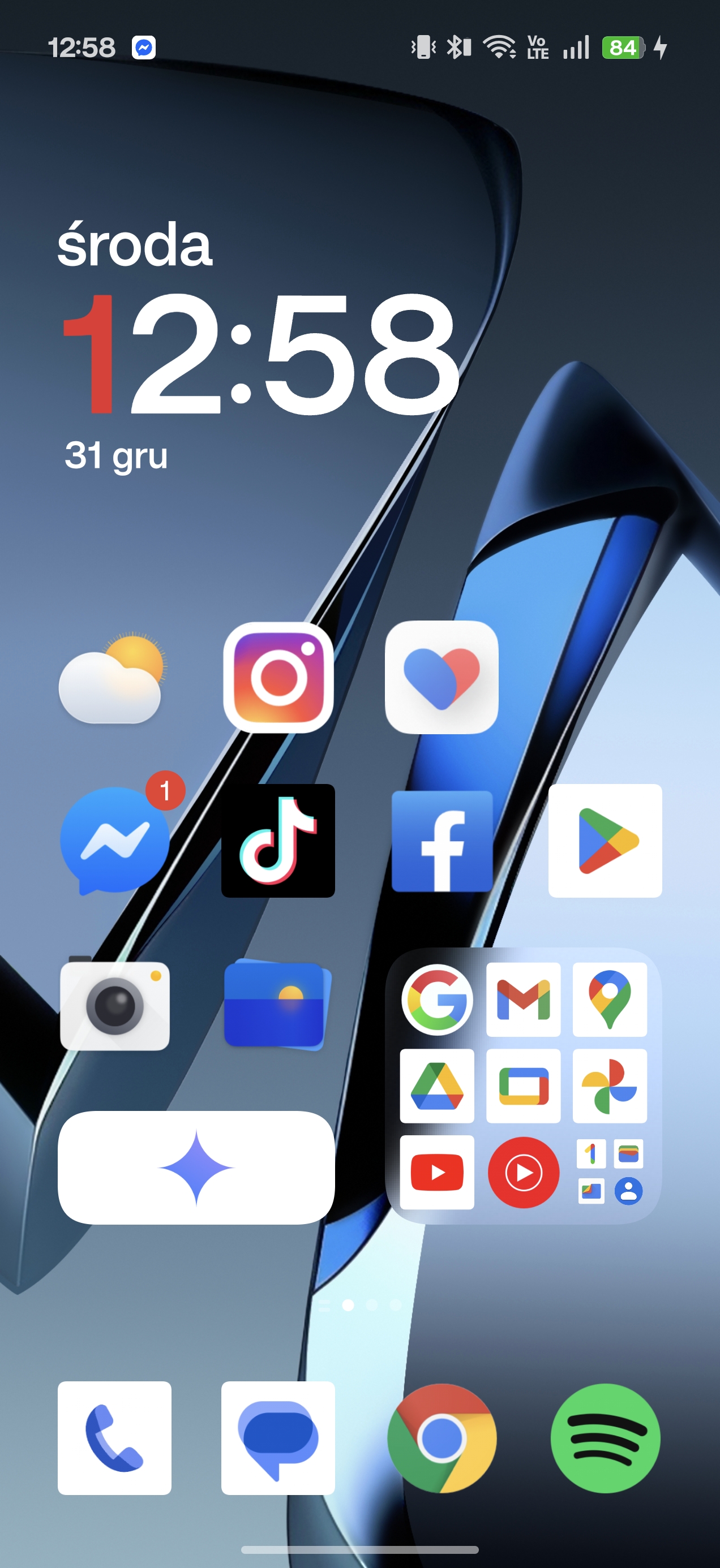This screenshot has height=1568, width=720.
Task: Launch YouTube from the Google folder
Action: (x=437, y=1171)
